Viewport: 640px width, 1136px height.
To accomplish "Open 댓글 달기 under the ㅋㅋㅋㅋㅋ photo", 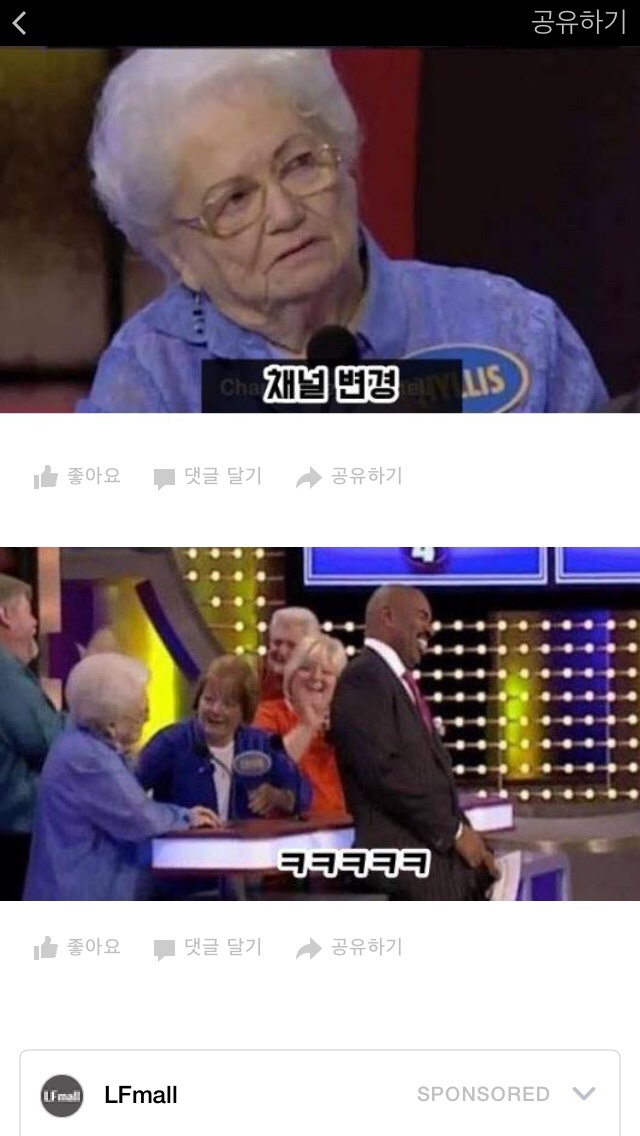I will coord(208,948).
